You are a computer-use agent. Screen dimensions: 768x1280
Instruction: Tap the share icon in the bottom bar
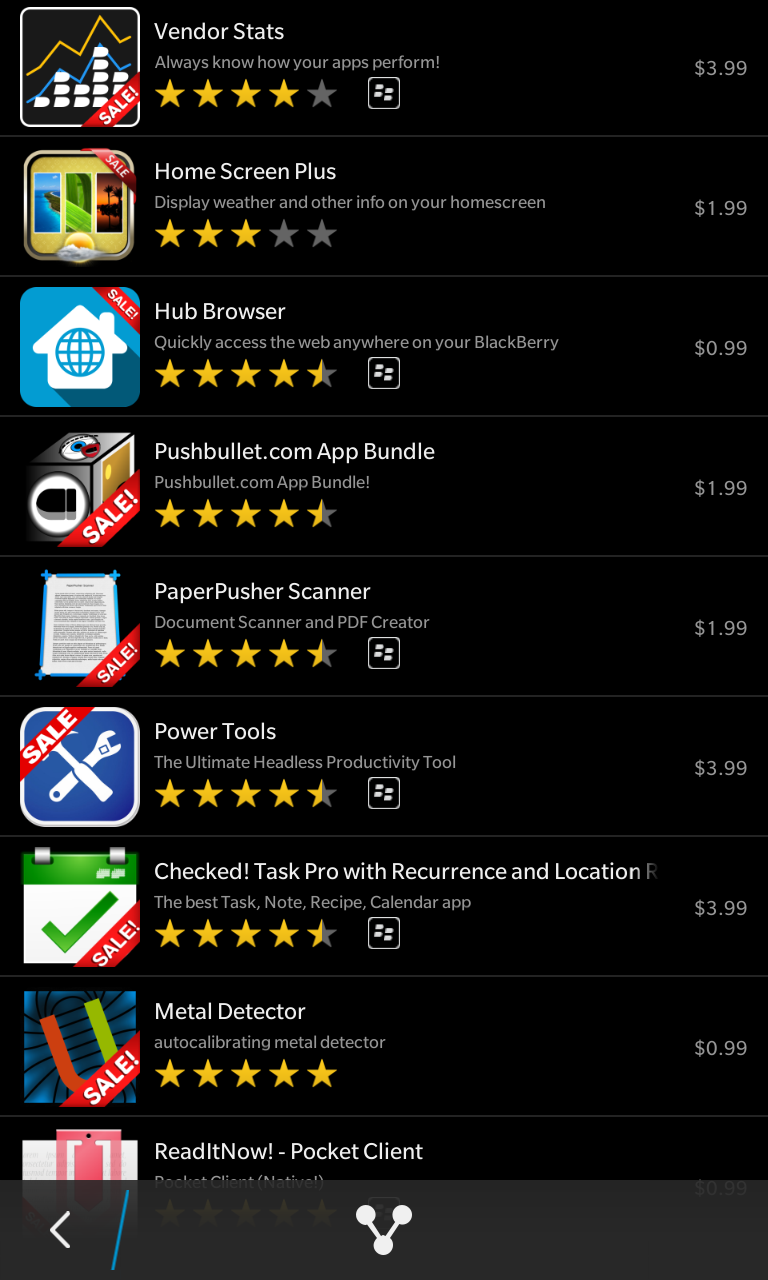coord(384,1230)
